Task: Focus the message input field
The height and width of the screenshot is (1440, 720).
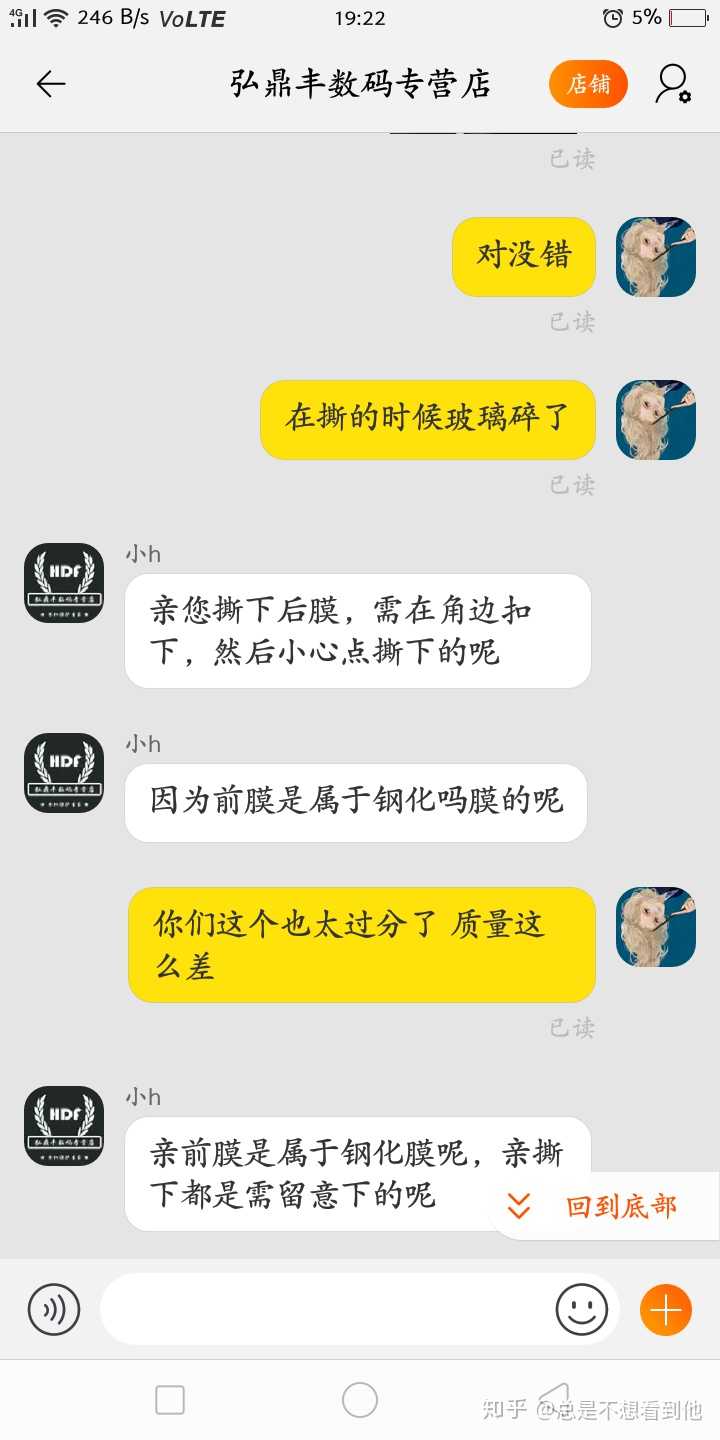Action: [325, 1309]
